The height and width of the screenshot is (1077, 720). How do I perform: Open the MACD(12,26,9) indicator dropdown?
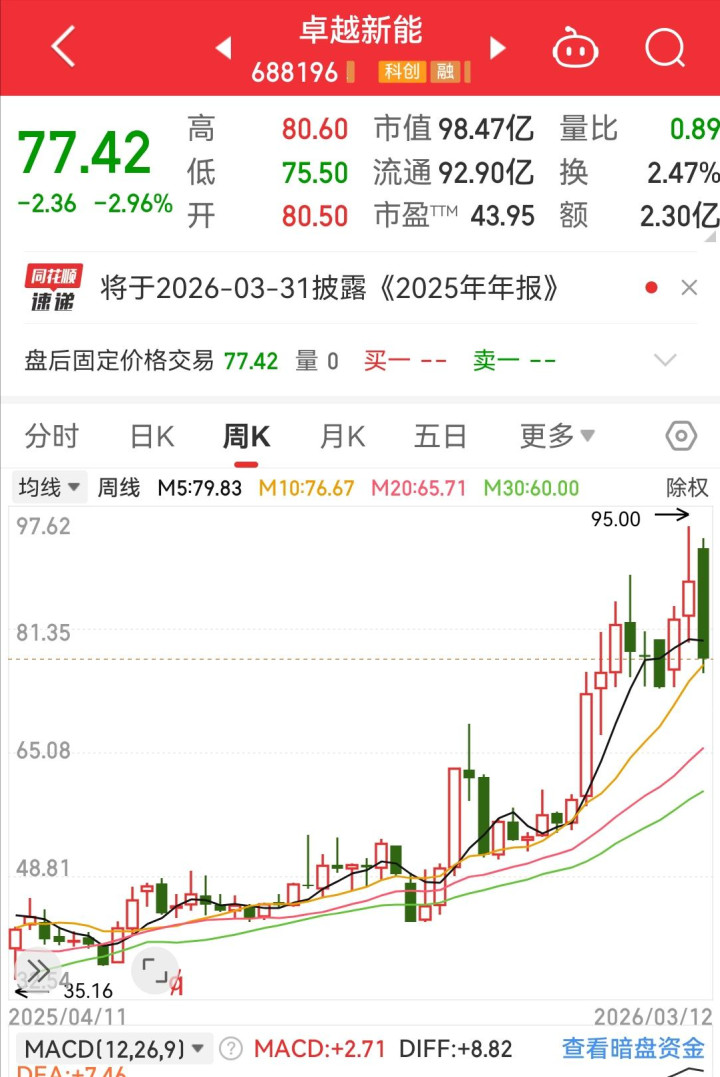[x=116, y=1049]
